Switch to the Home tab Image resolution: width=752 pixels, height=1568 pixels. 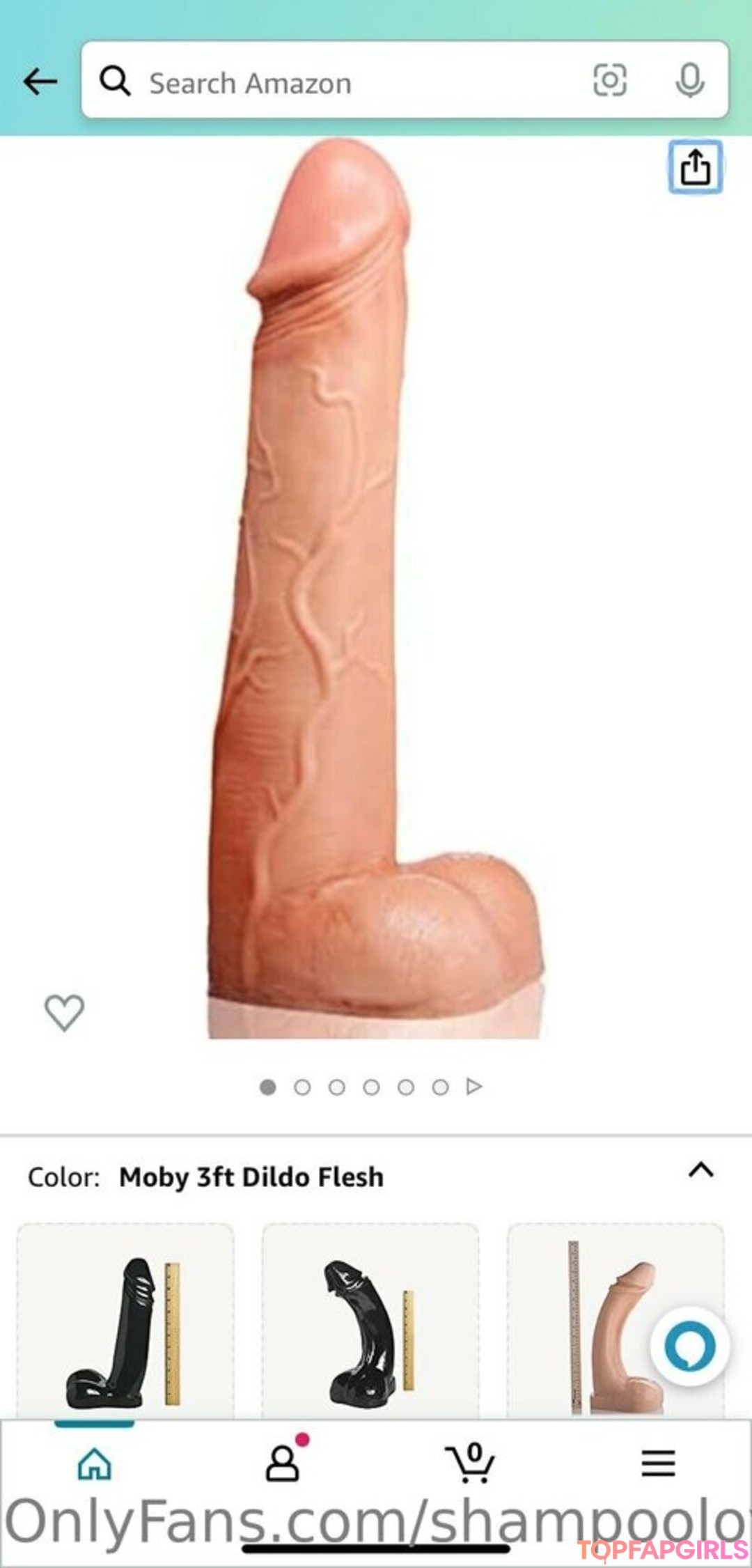click(95, 1464)
